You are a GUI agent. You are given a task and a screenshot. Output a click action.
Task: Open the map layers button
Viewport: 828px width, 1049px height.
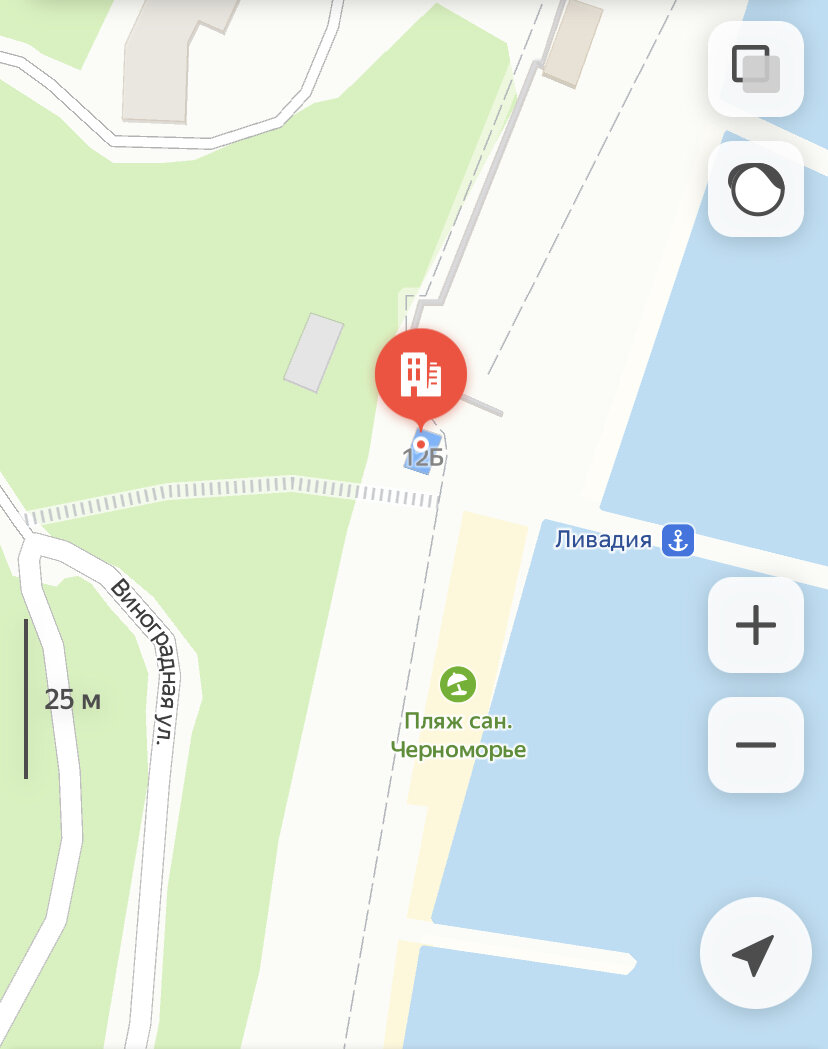(755, 68)
